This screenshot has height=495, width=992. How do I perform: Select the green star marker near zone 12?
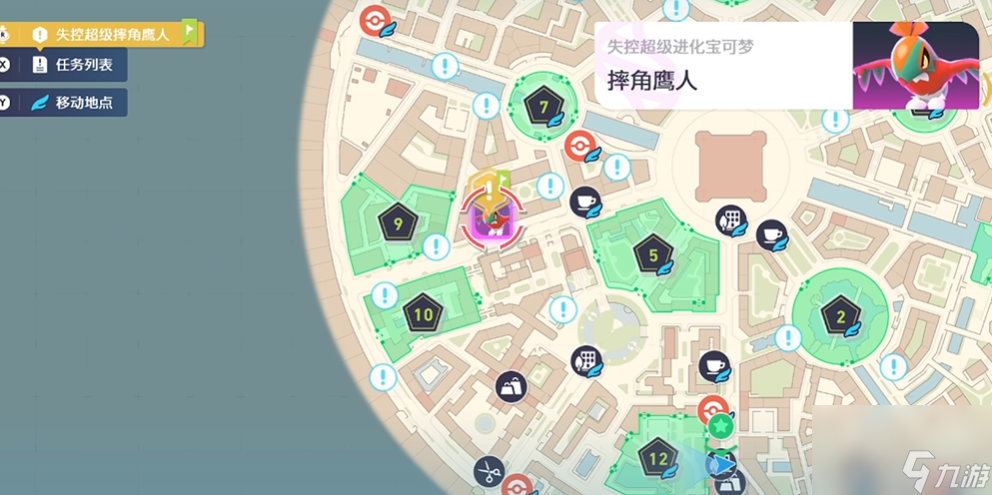[x=720, y=427]
